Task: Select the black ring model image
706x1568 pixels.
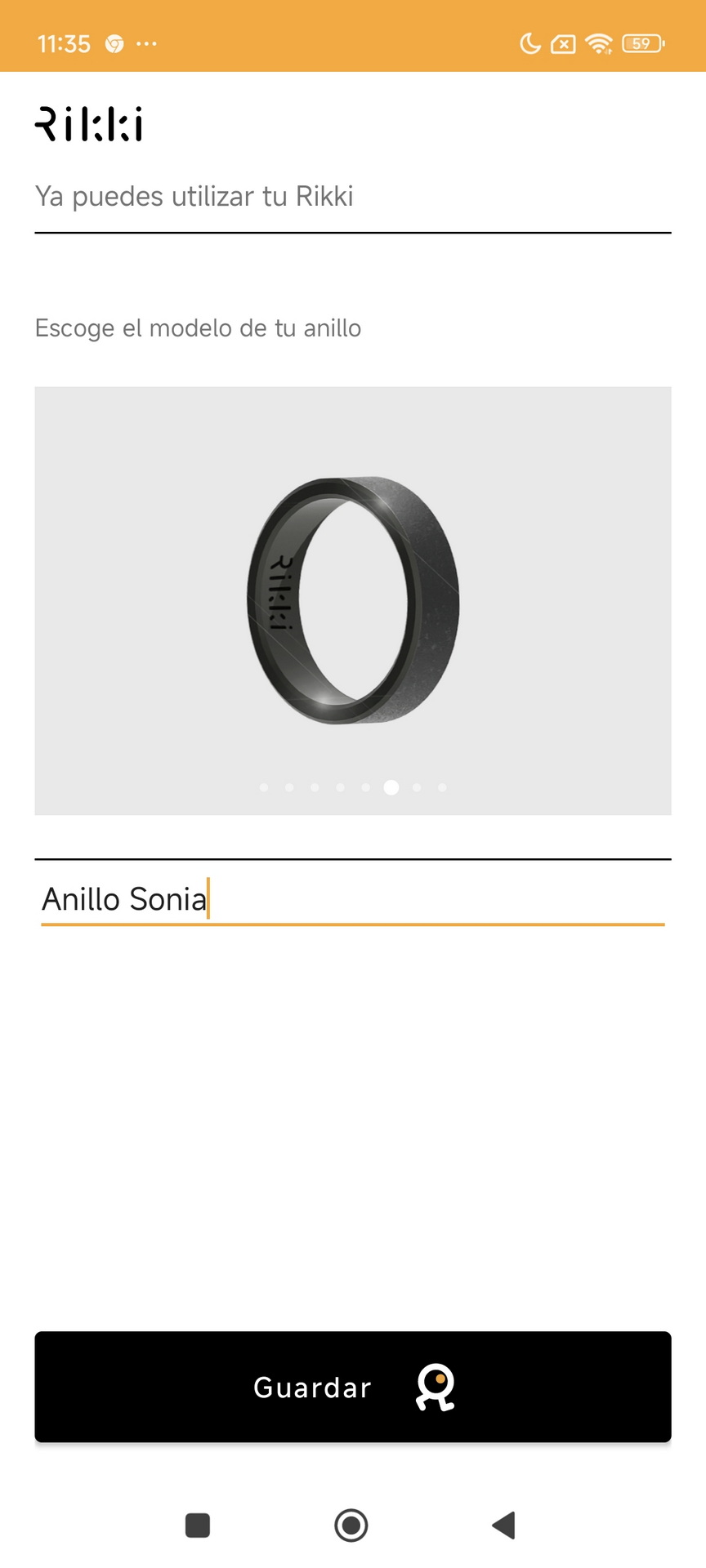Action: point(353,600)
